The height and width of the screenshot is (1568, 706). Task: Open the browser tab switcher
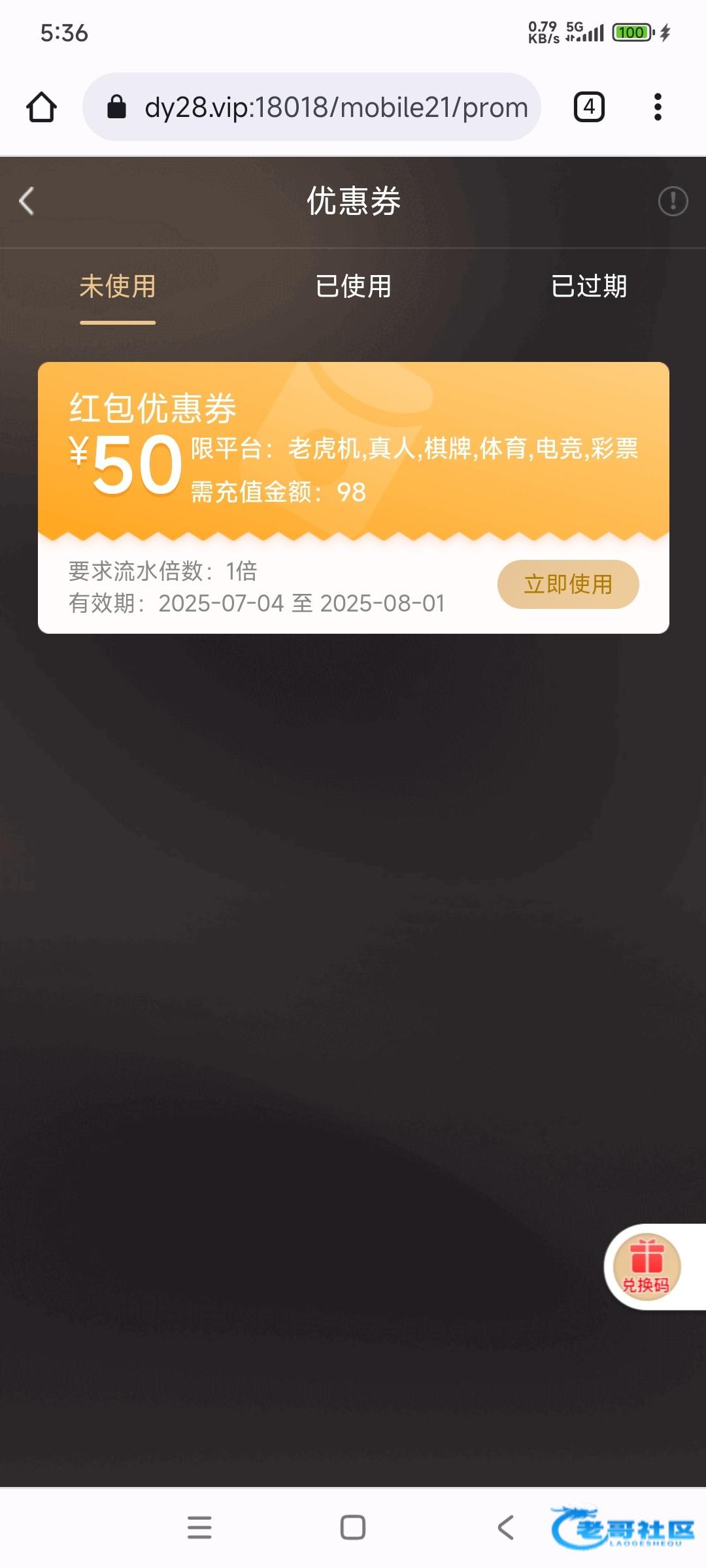click(x=589, y=107)
